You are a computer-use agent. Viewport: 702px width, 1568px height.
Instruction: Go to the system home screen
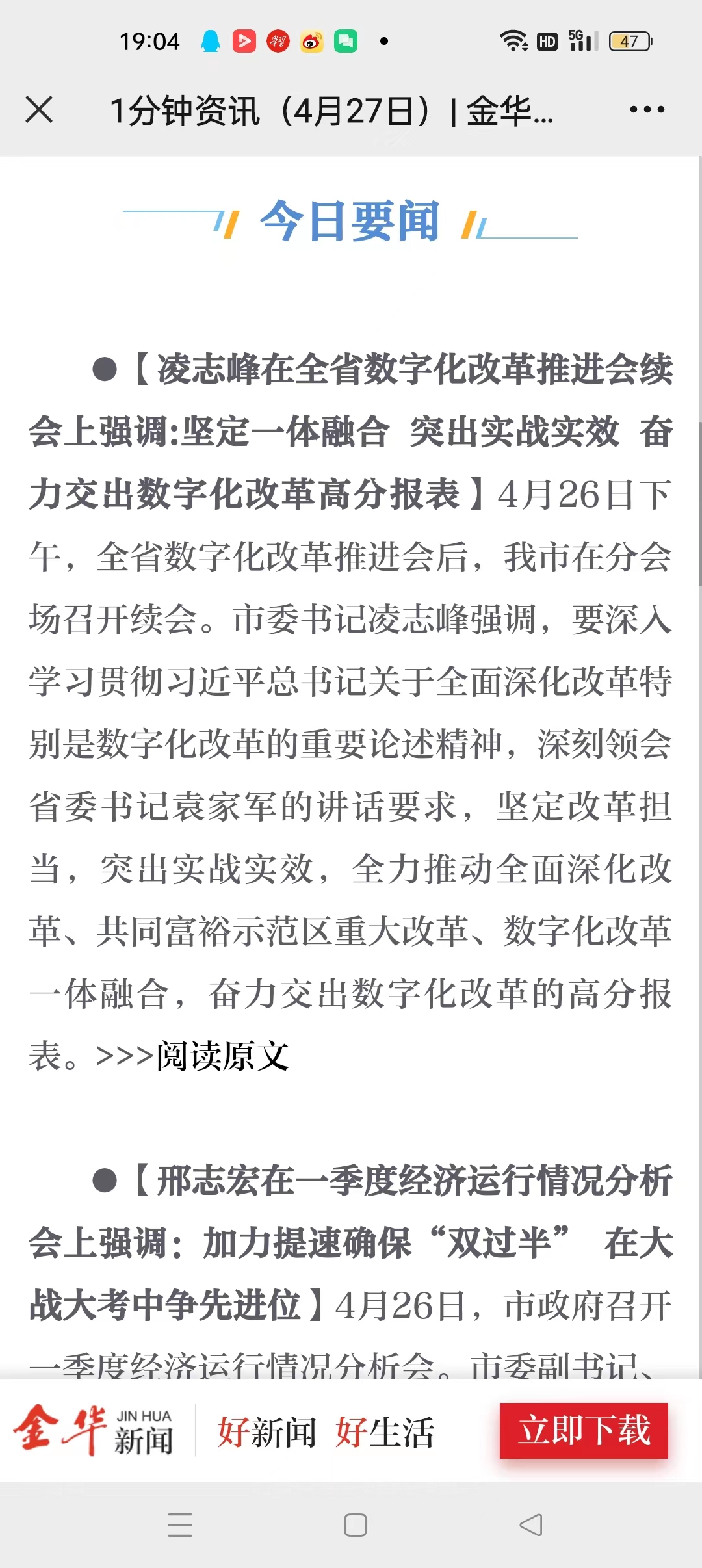click(x=355, y=1524)
